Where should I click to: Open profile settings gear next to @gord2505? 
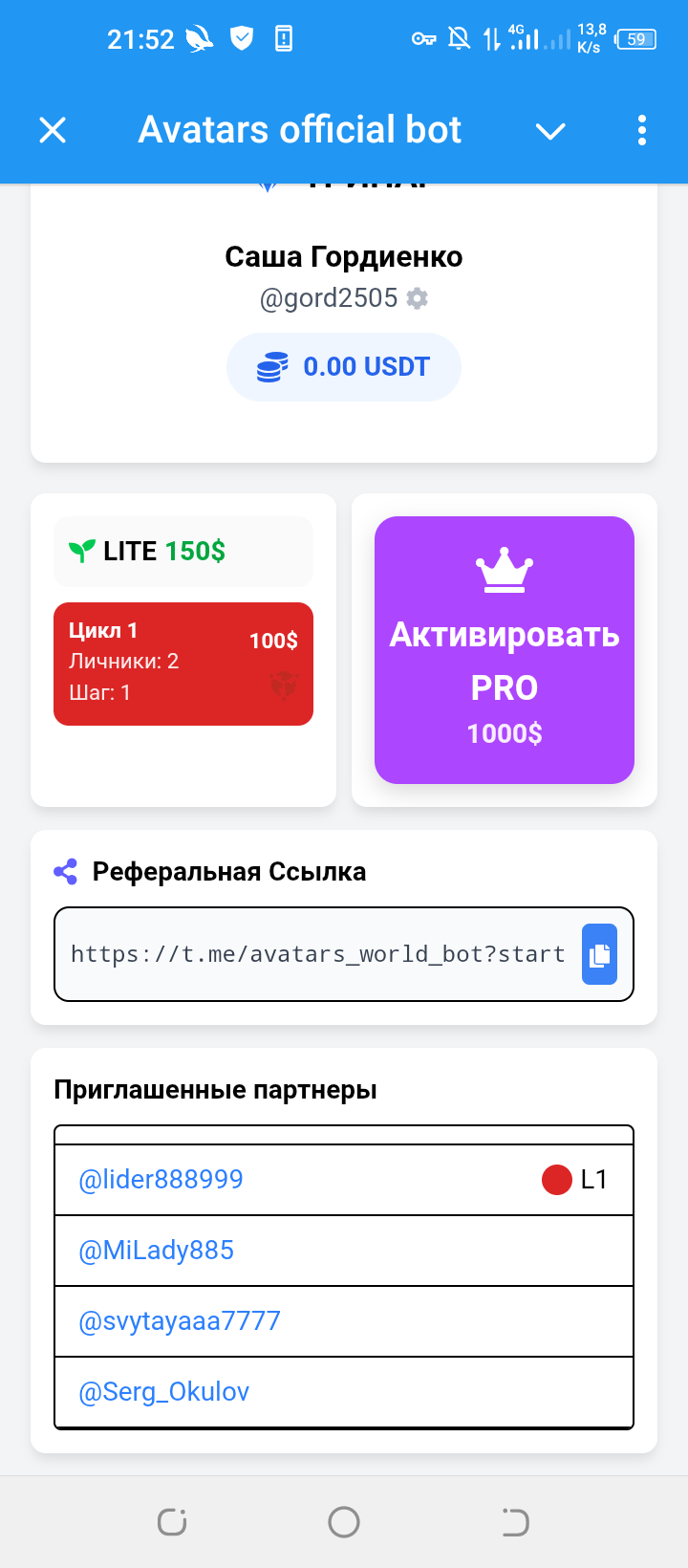[x=418, y=298]
